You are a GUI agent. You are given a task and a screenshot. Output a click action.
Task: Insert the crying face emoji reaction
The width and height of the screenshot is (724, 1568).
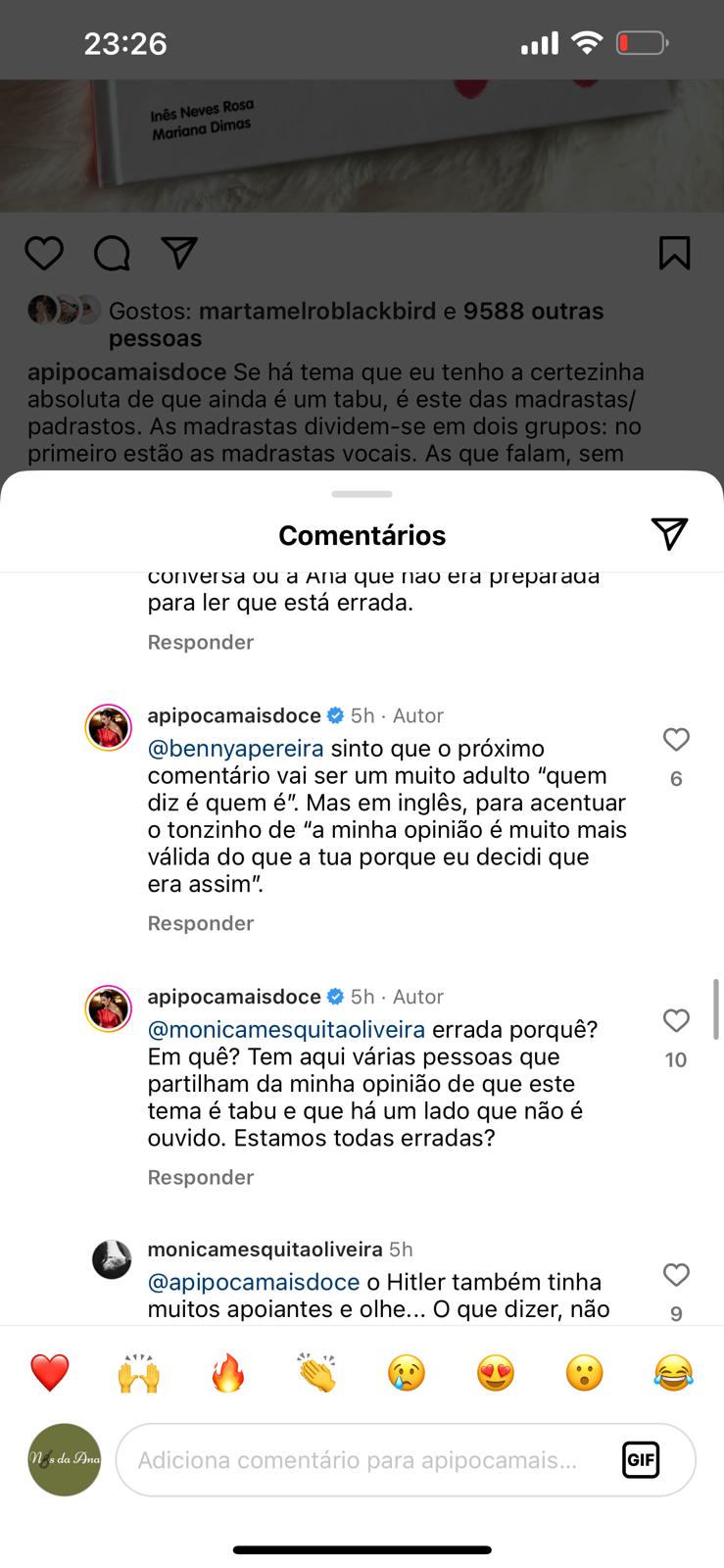click(407, 1373)
